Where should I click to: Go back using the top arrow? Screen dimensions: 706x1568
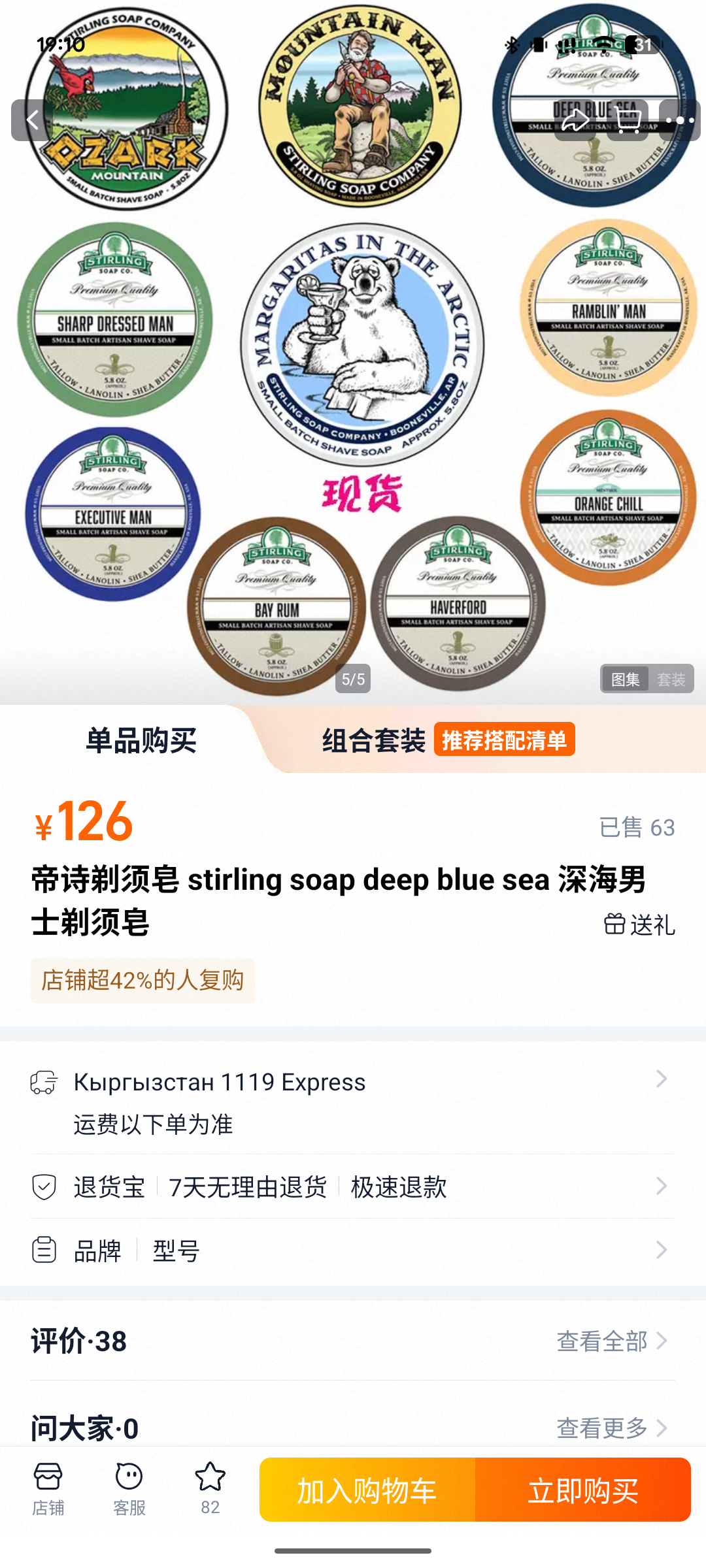[x=32, y=120]
